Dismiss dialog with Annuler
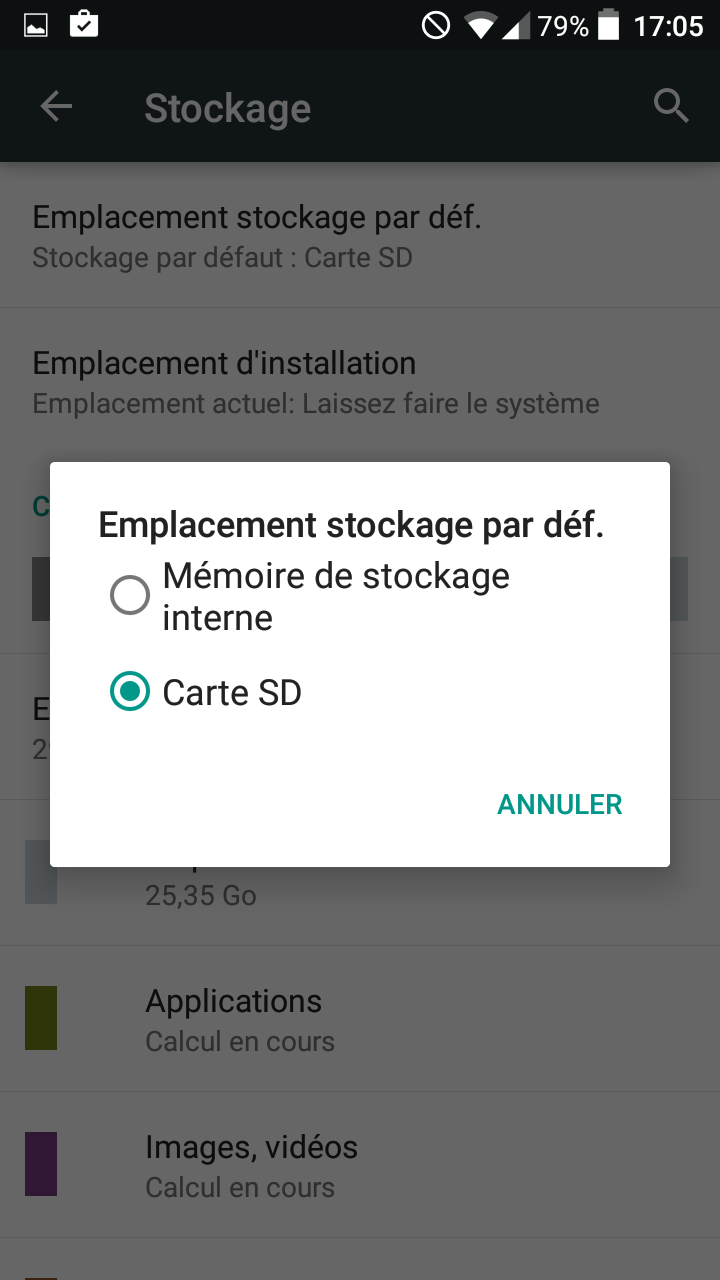Image resolution: width=720 pixels, height=1280 pixels. pos(559,804)
